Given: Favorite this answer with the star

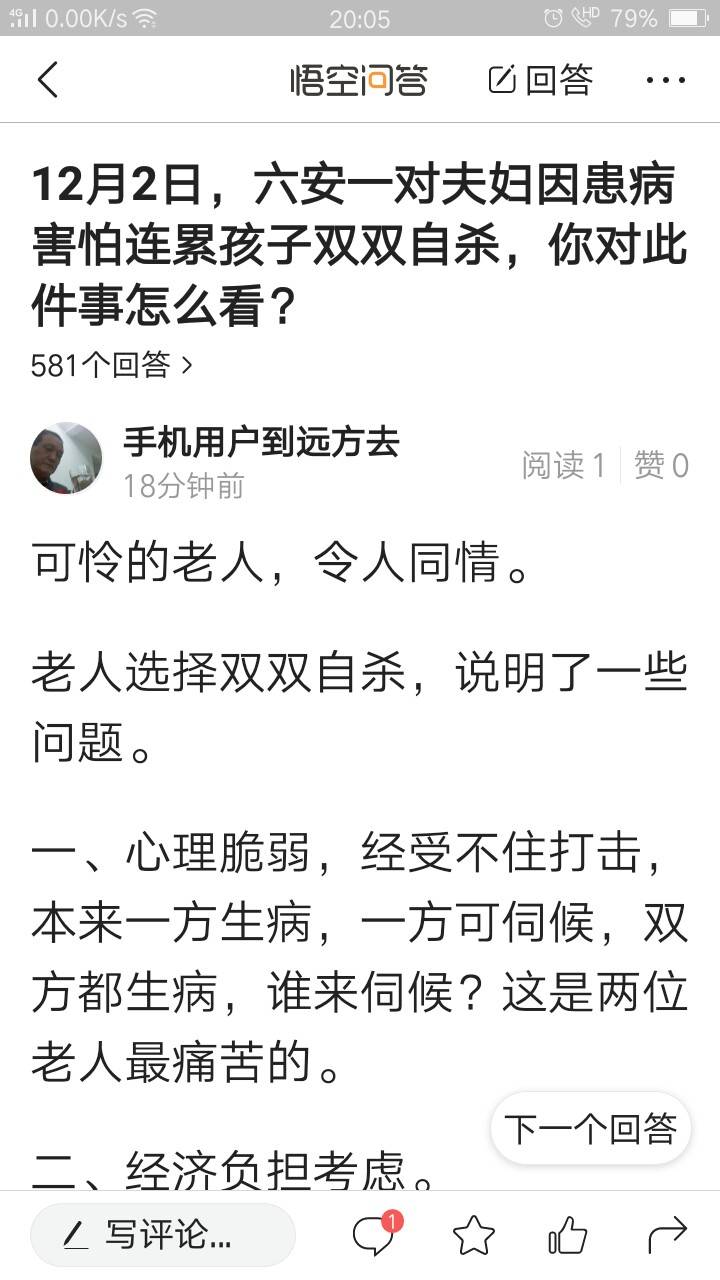Looking at the screenshot, I should point(473,1235).
